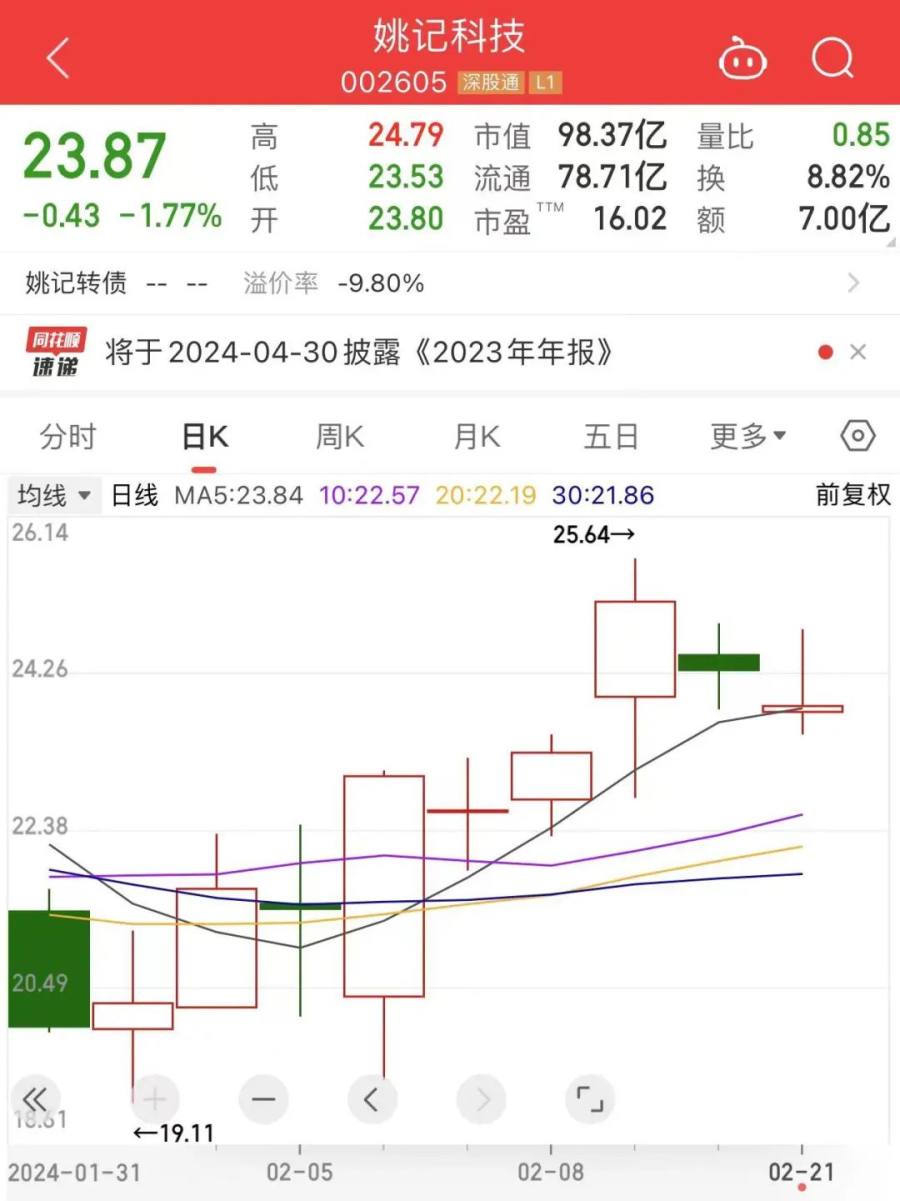The image size is (900, 1201).
Task: Go back using the top-left arrow
Action: [x=58, y=59]
